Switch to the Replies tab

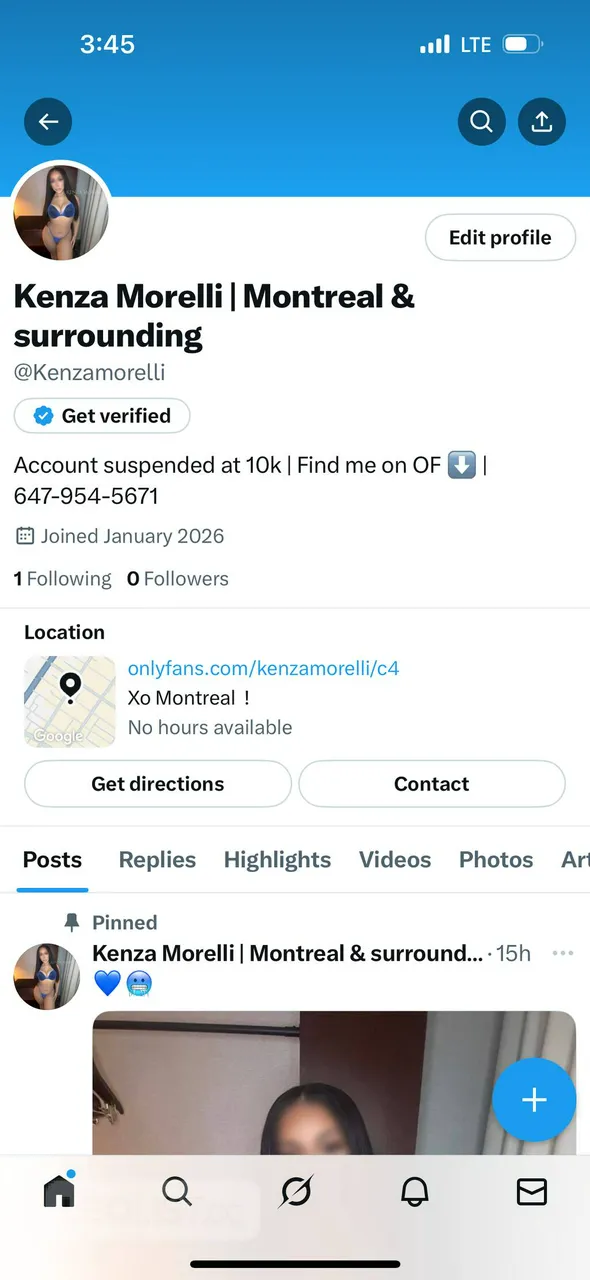coord(157,860)
